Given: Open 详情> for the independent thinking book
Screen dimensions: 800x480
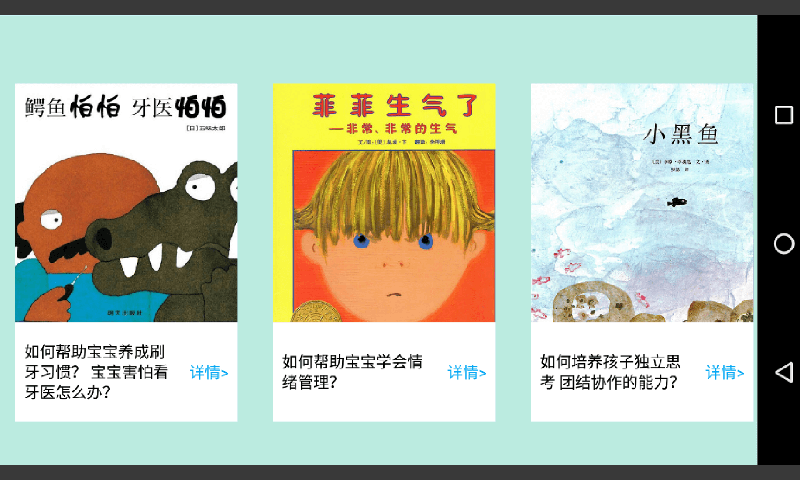Looking at the screenshot, I should tap(725, 373).
